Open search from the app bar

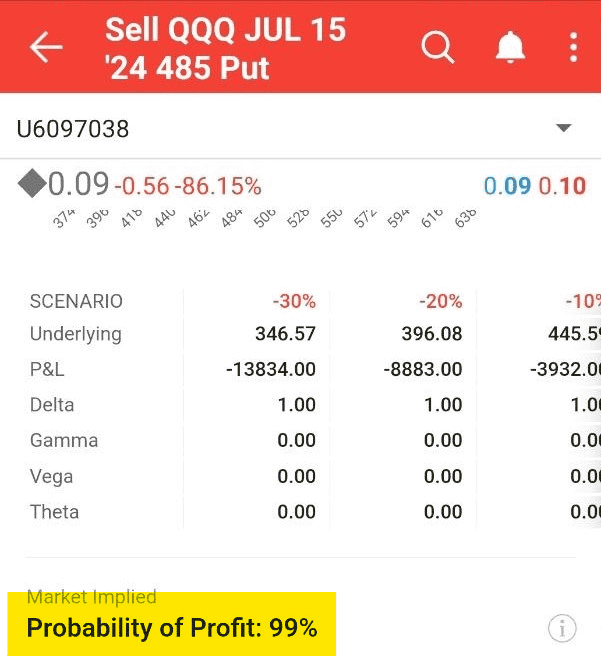tap(437, 47)
